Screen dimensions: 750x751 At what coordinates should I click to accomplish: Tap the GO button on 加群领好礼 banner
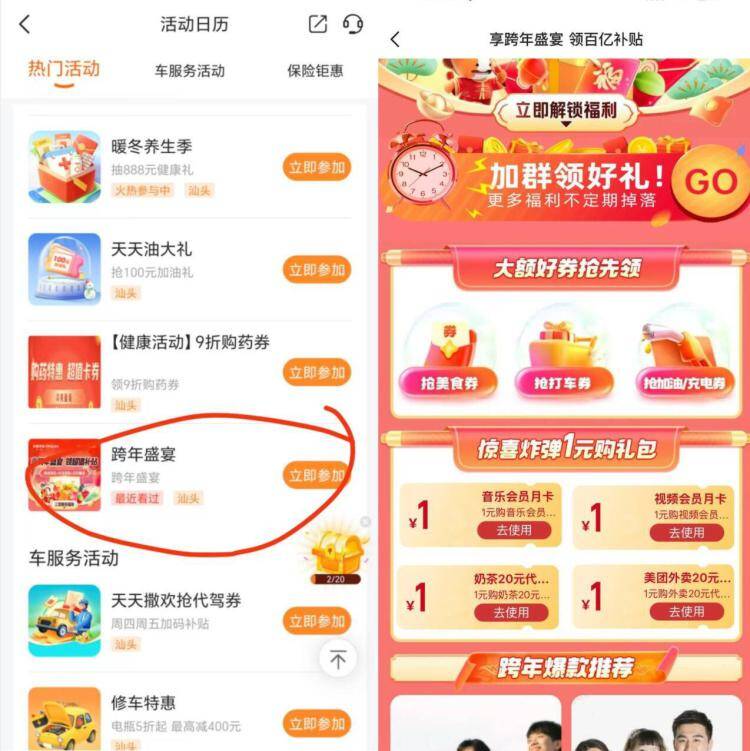[x=709, y=182]
